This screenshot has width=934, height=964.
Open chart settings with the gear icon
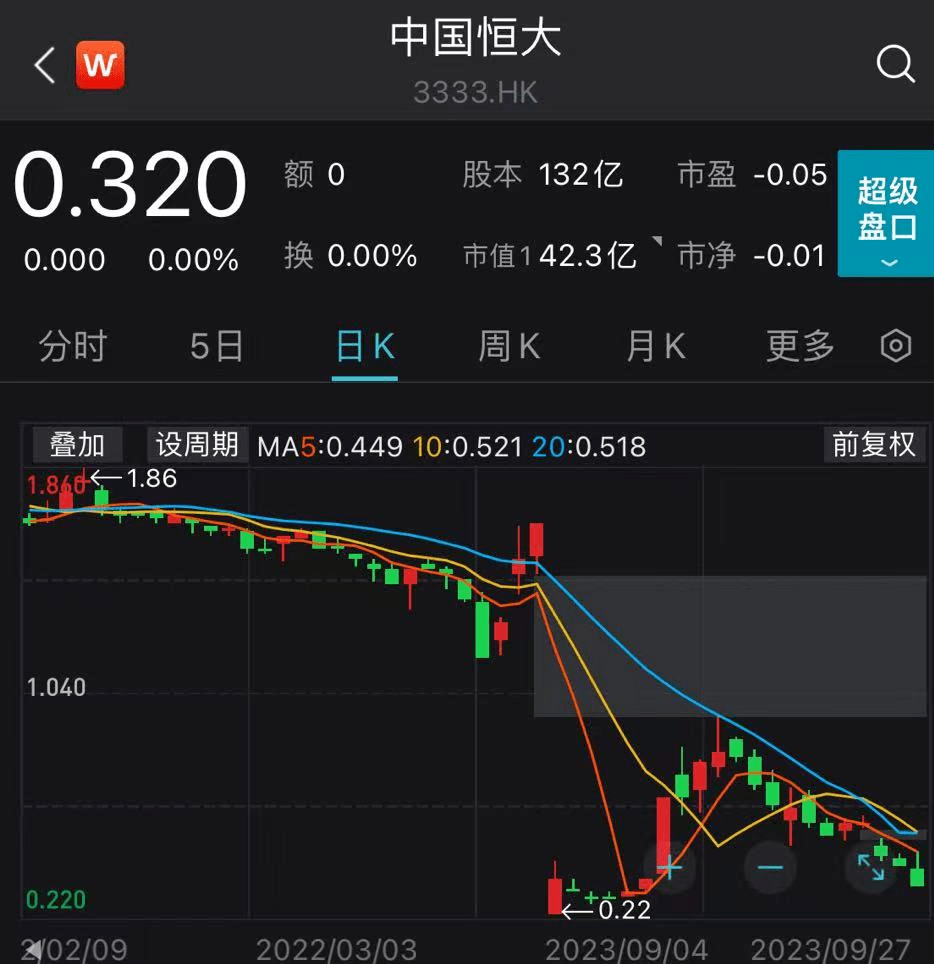click(x=896, y=345)
